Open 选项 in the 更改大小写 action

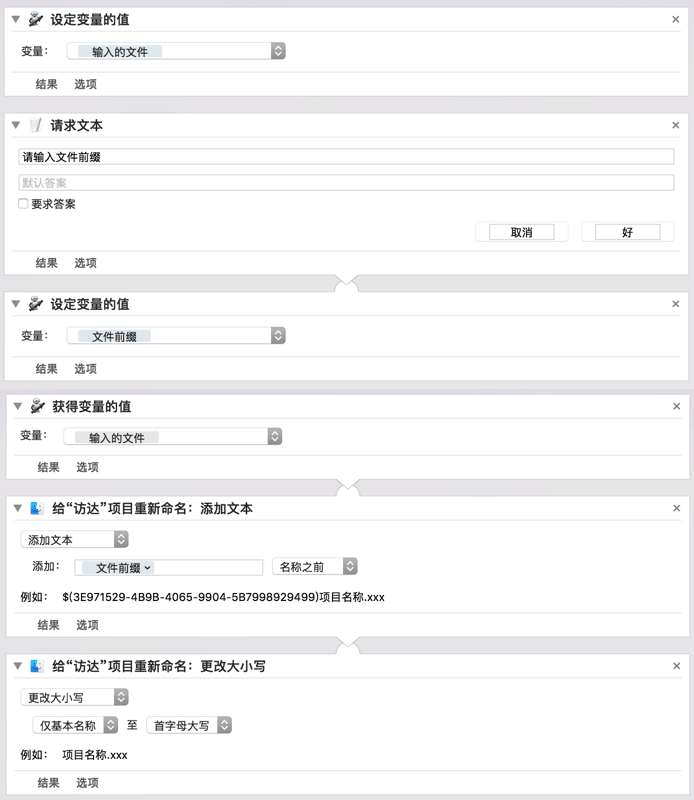click(87, 783)
